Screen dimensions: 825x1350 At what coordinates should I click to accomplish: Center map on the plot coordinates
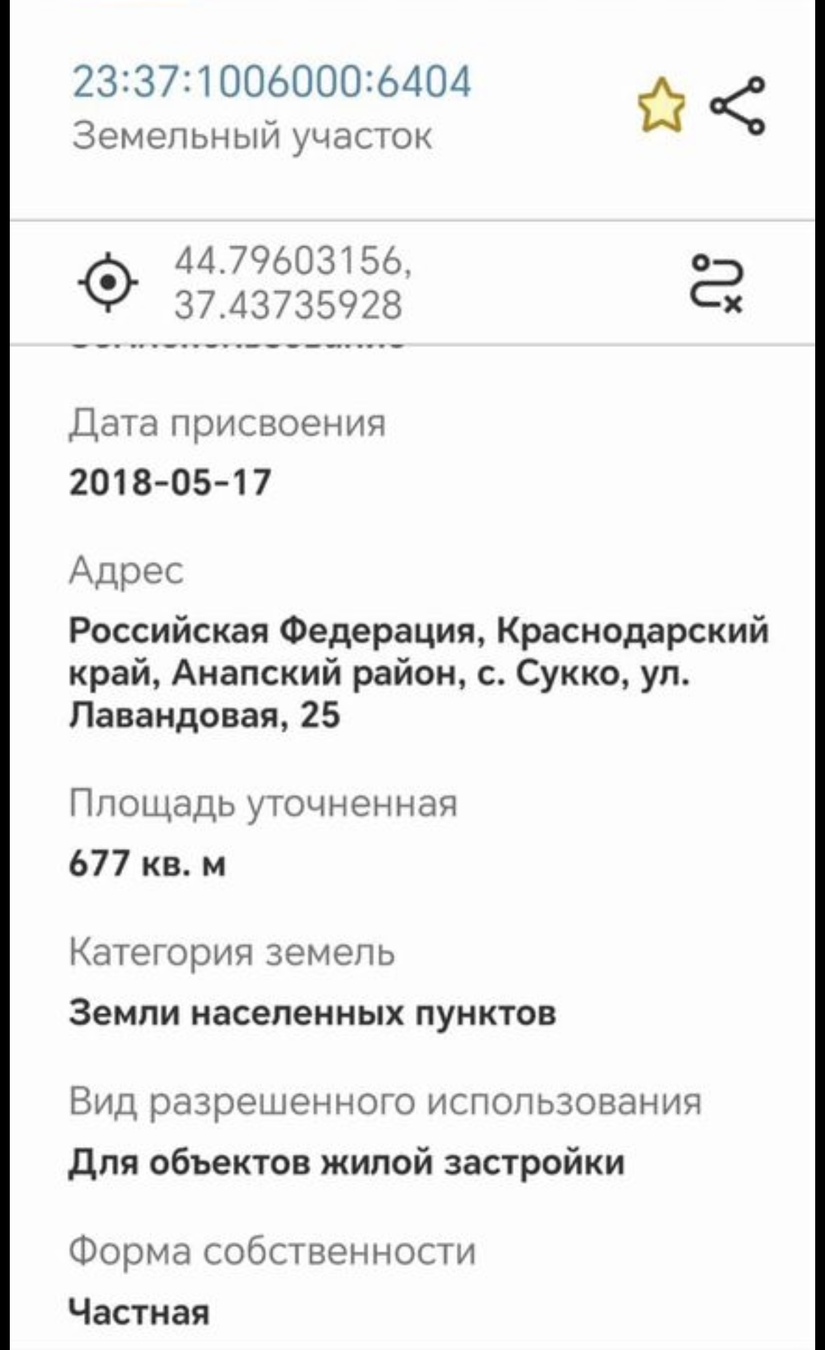pos(109,283)
